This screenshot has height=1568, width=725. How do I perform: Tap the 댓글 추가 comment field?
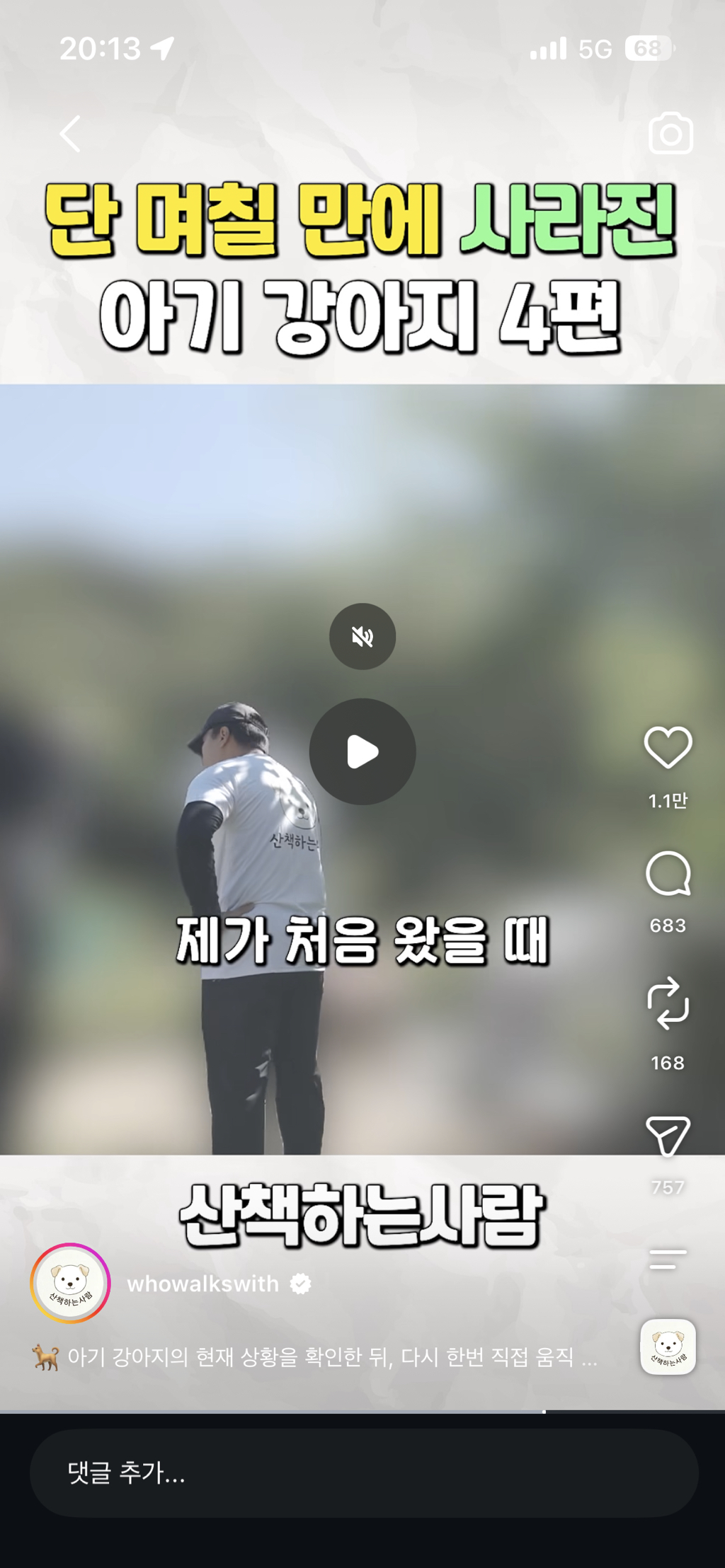point(364,1472)
